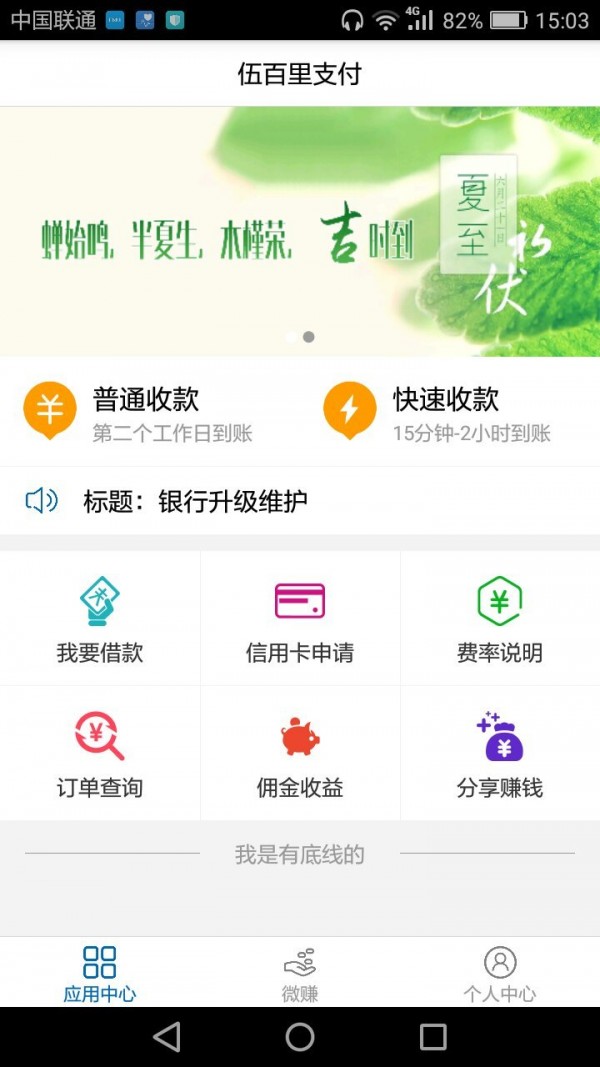Open 订单查询 order lookup
The height and width of the screenshot is (1067, 600).
(x=100, y=755)
